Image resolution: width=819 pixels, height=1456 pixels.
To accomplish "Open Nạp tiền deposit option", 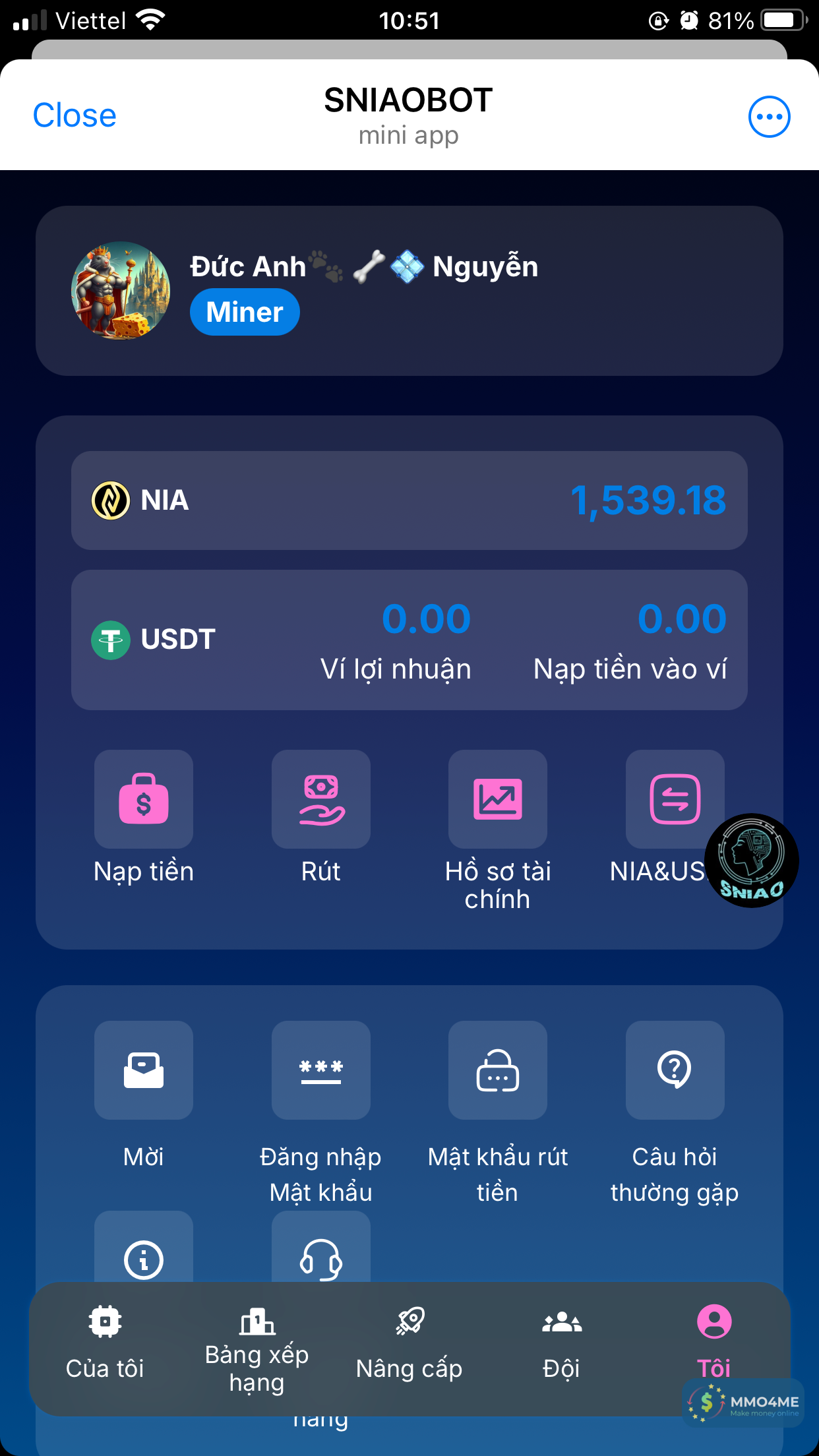I will (144, 800).
